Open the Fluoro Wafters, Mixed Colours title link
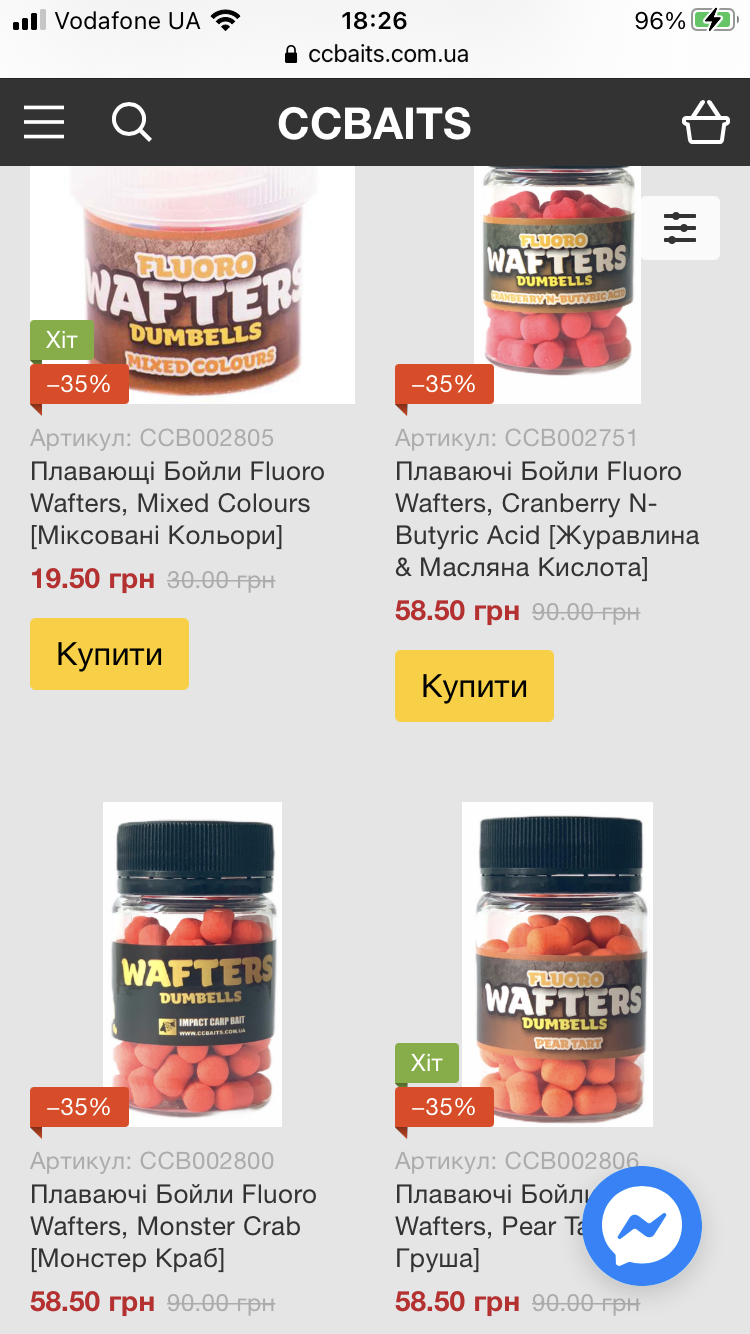Screen dimensions: 750x1334 click(x=178, y=503)
